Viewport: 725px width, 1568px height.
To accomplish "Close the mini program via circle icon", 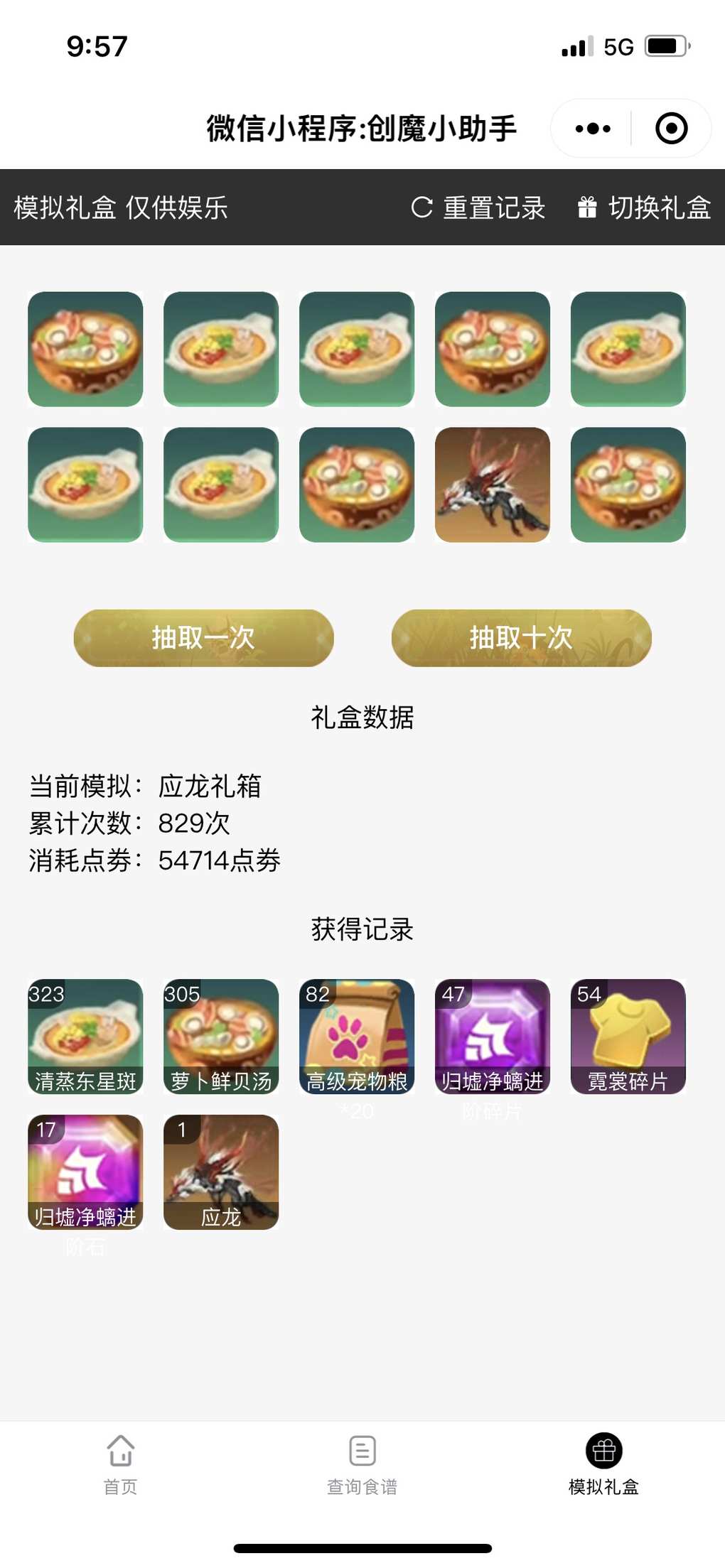I will tap(671, 129).
